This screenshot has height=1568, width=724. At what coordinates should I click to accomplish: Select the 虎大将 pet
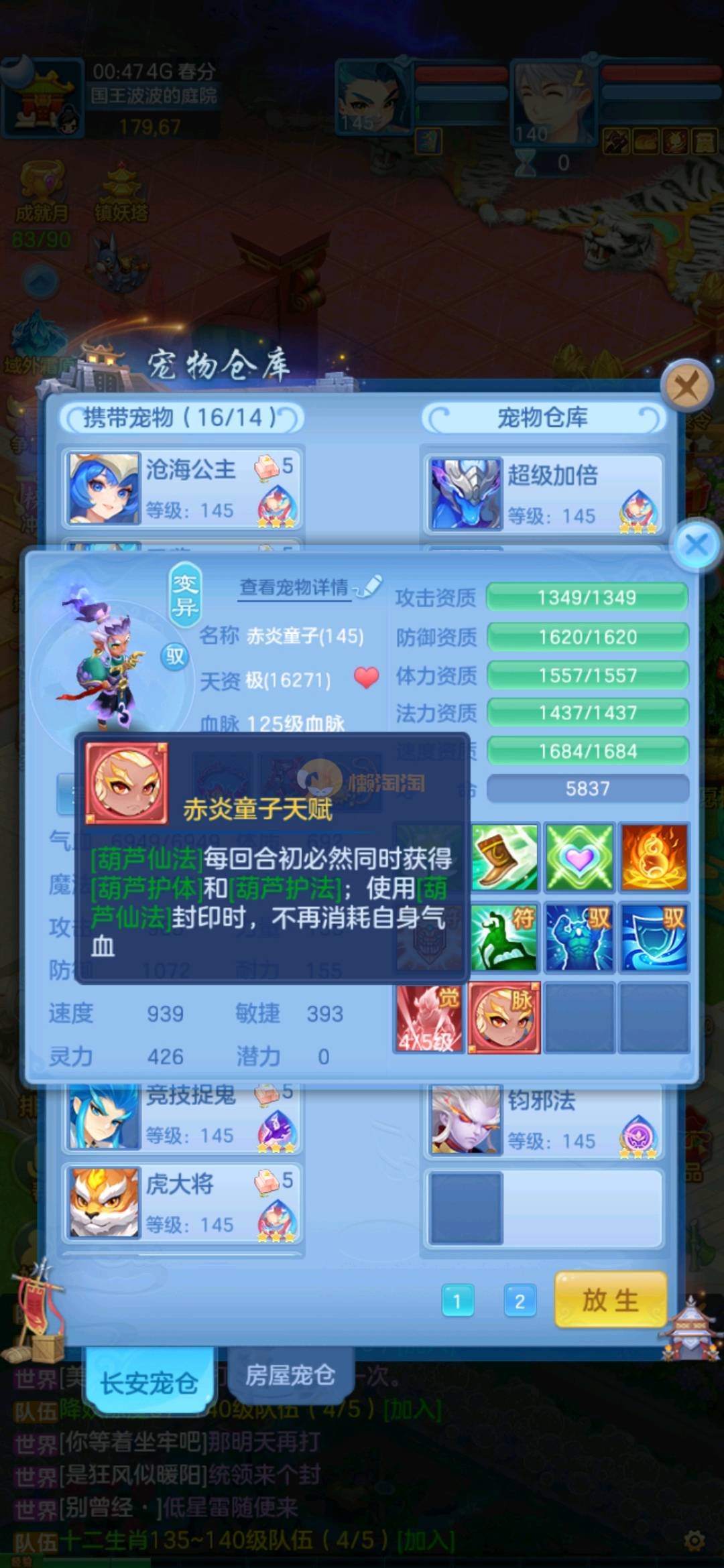click(x=181, y=1203)
